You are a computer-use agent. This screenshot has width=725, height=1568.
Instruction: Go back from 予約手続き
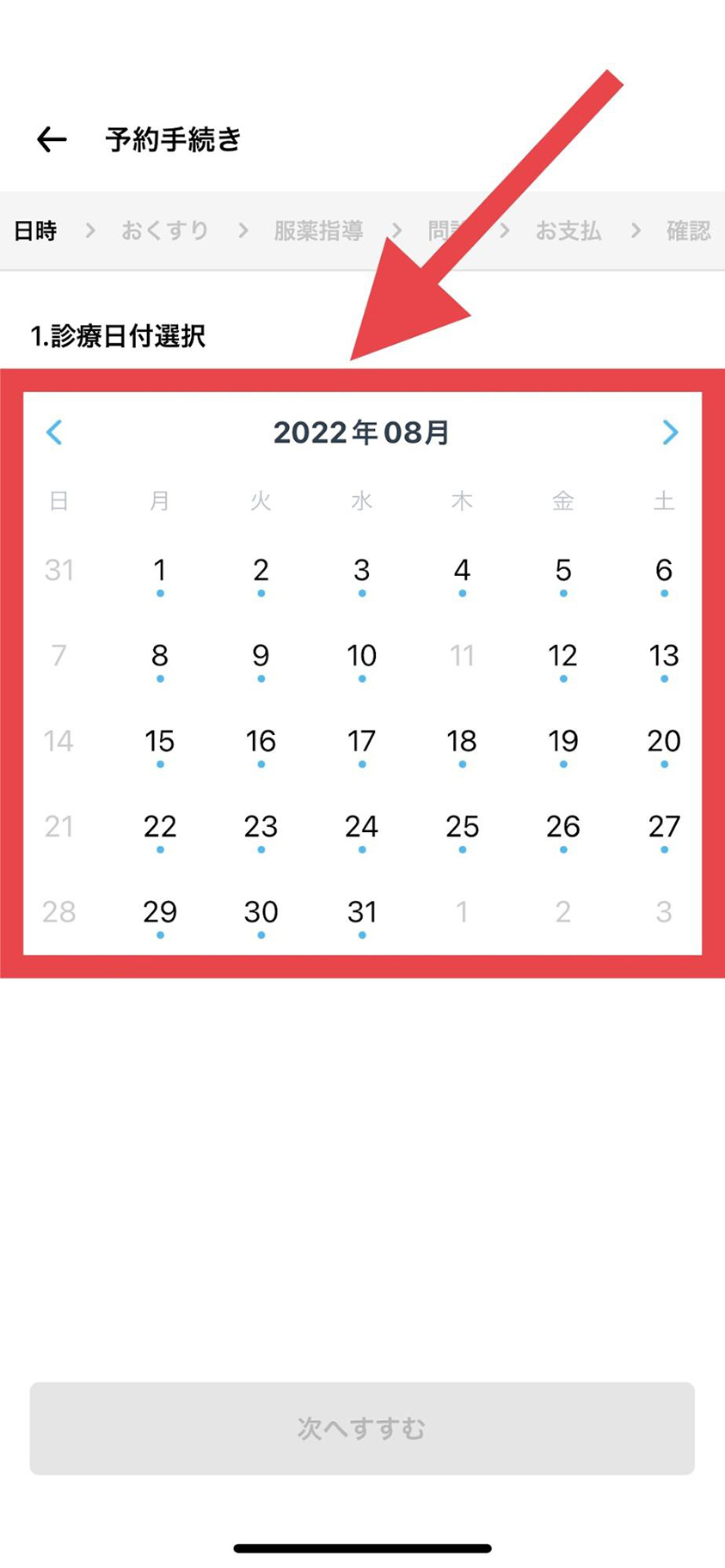pyautogui.click(x=52, y=139)
